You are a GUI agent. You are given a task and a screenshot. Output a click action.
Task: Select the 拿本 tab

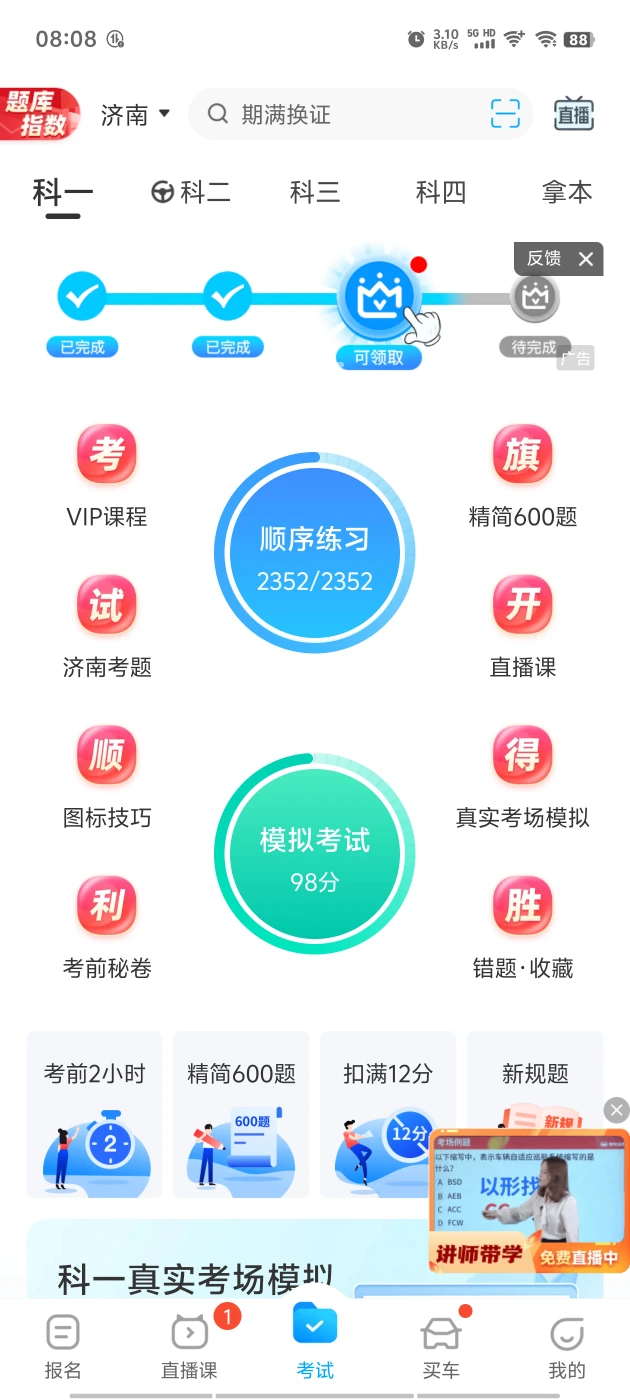click(x=567, y=192)
